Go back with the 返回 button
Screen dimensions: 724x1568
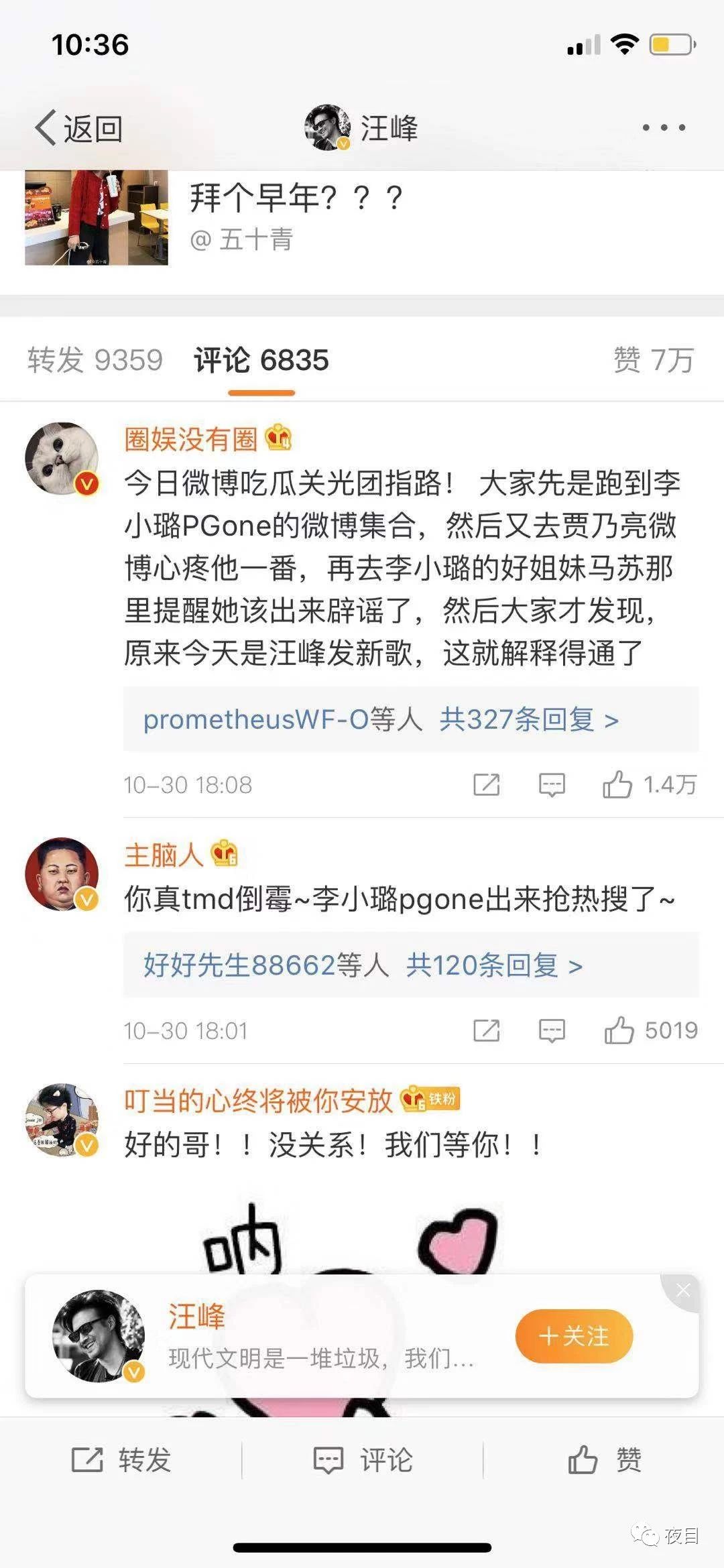pos(79,129)
